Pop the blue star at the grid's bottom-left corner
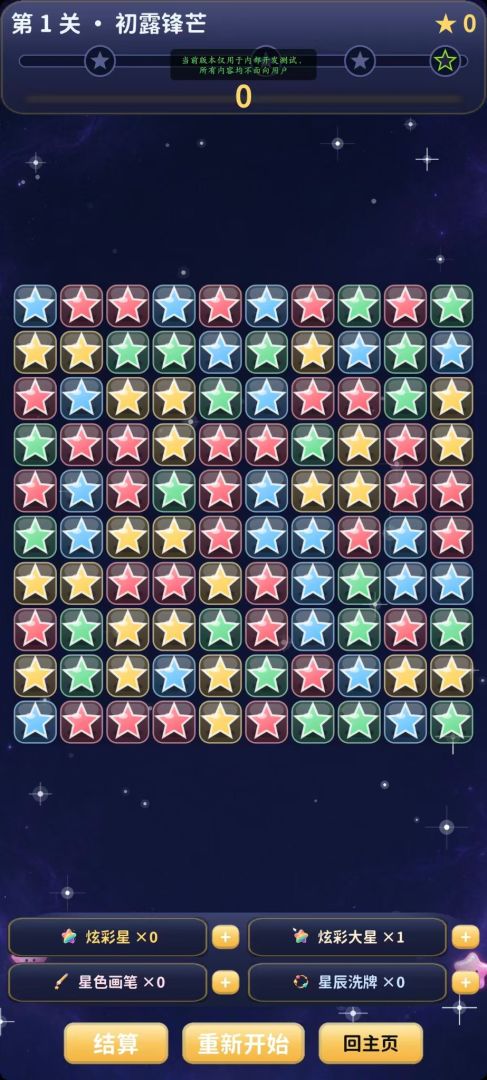487x1080 pixels. coord(35,722)
